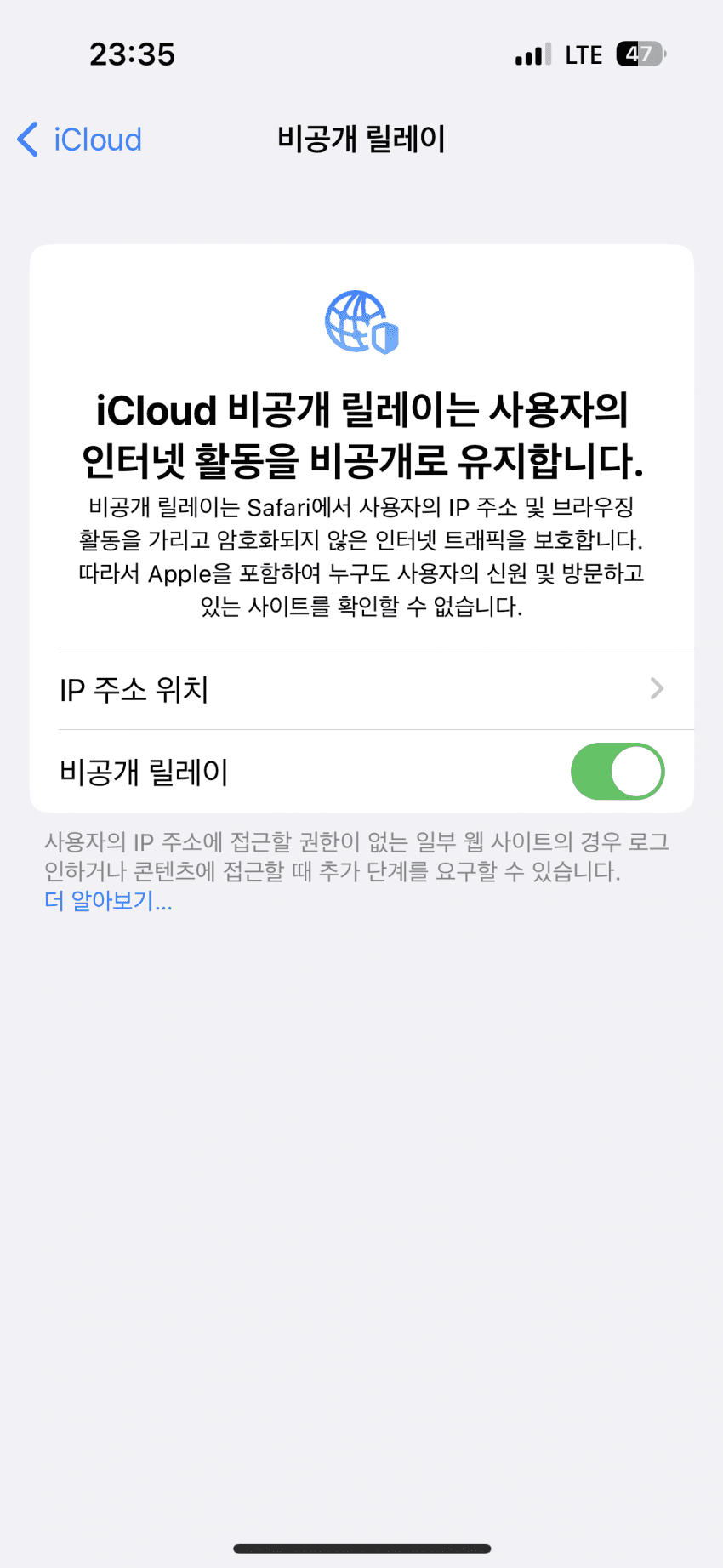Open the 더 알아보기 link
Screen dimensions: 723x1568
pos(108,901)
